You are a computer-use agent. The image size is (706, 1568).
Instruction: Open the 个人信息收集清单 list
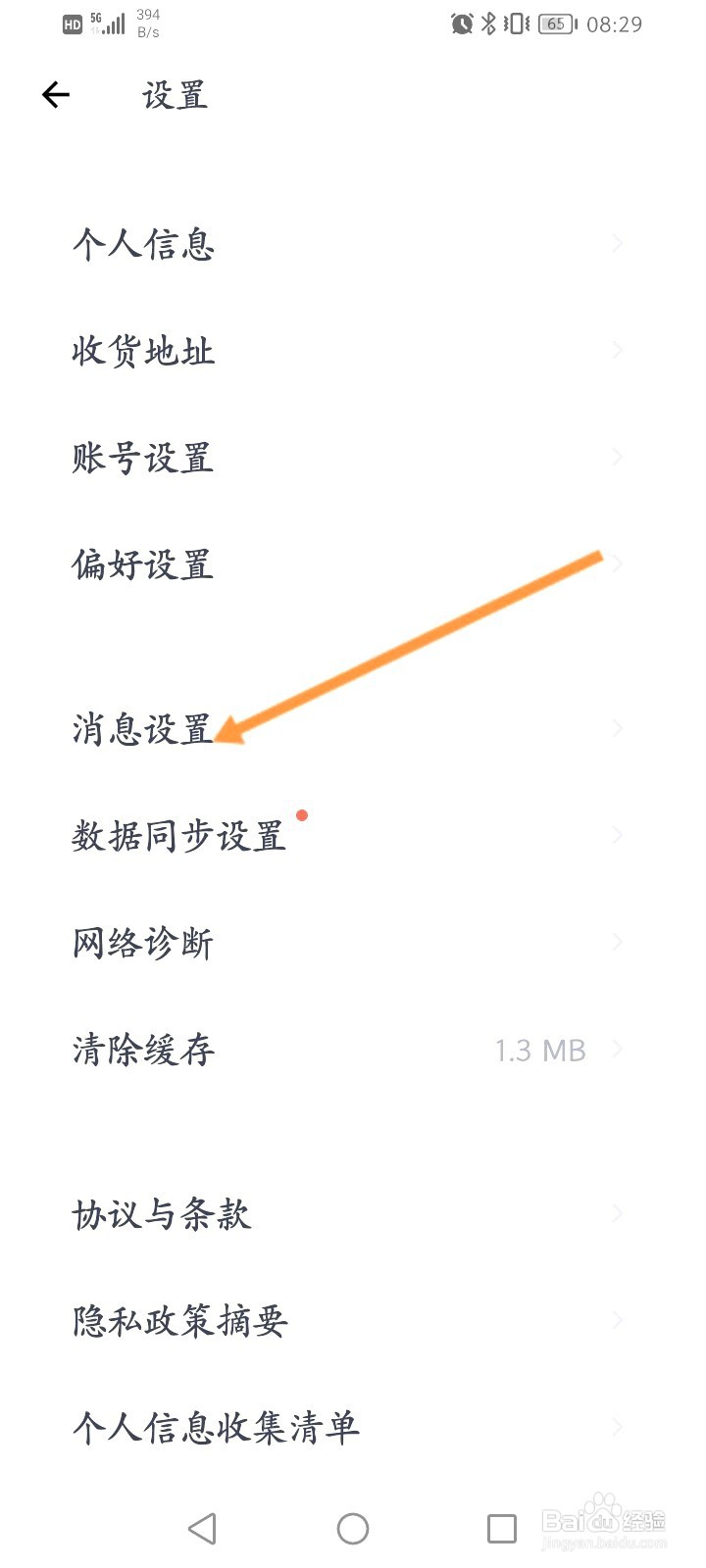pyautogui.click(x=218, y=1428)
